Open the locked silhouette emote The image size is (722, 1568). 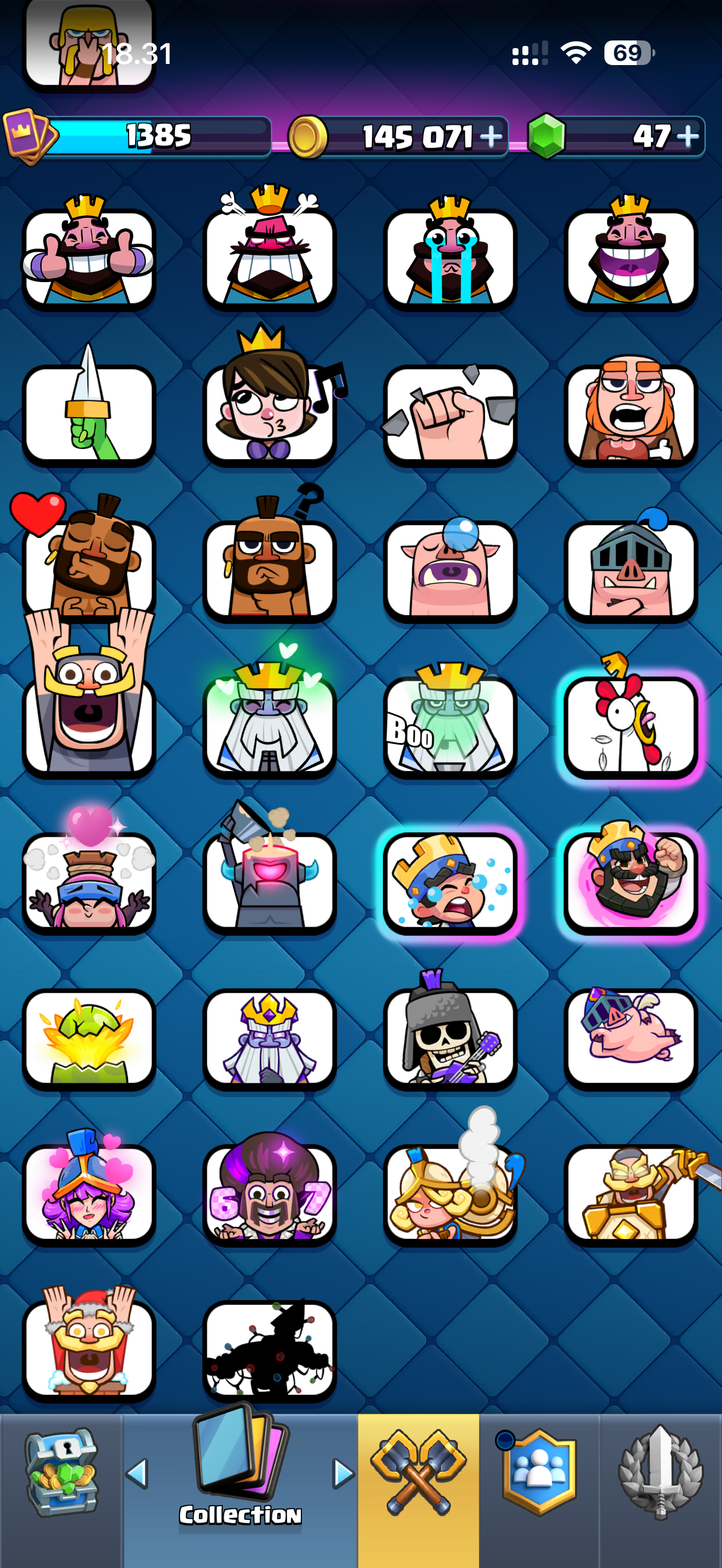pyautogui.click(x=270, y=1349)
